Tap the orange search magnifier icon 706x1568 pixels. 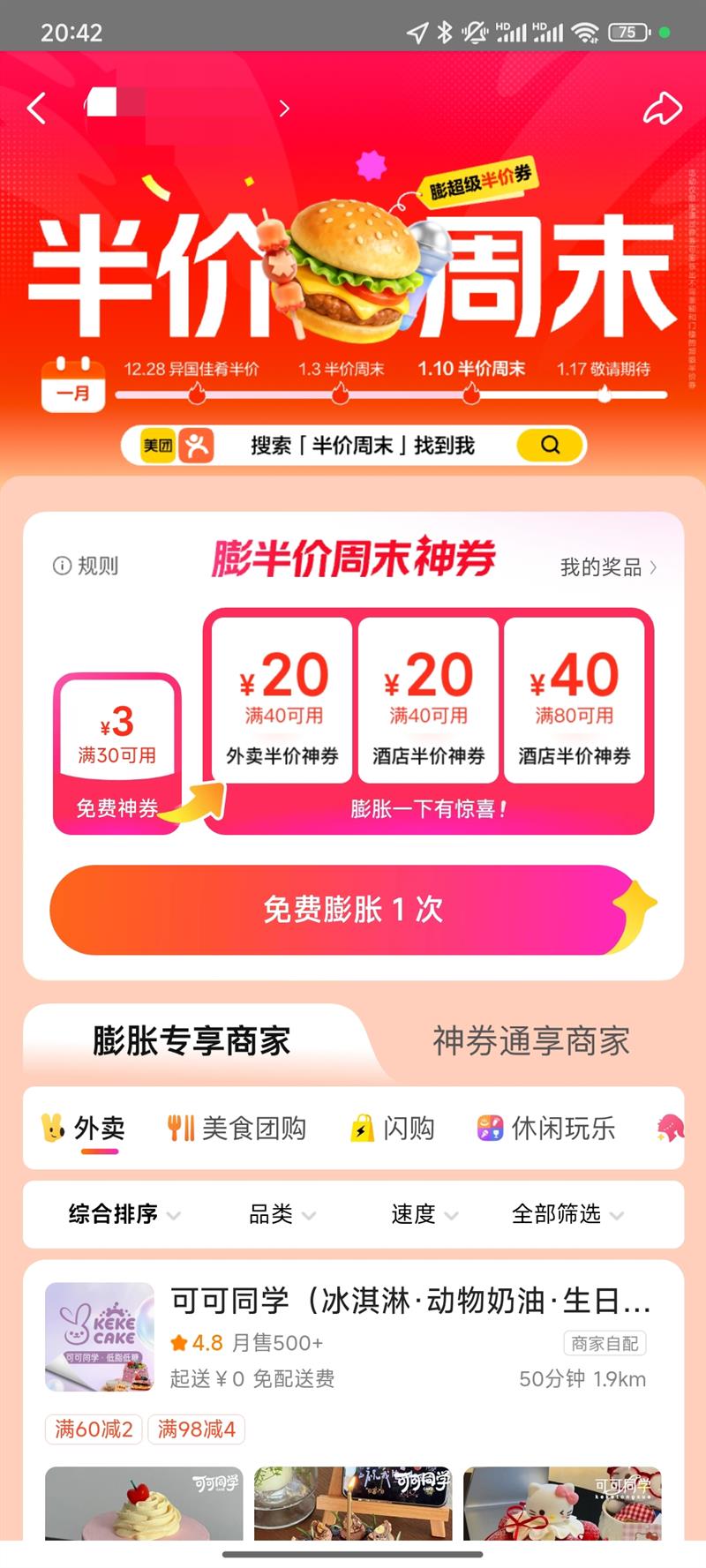549,446
